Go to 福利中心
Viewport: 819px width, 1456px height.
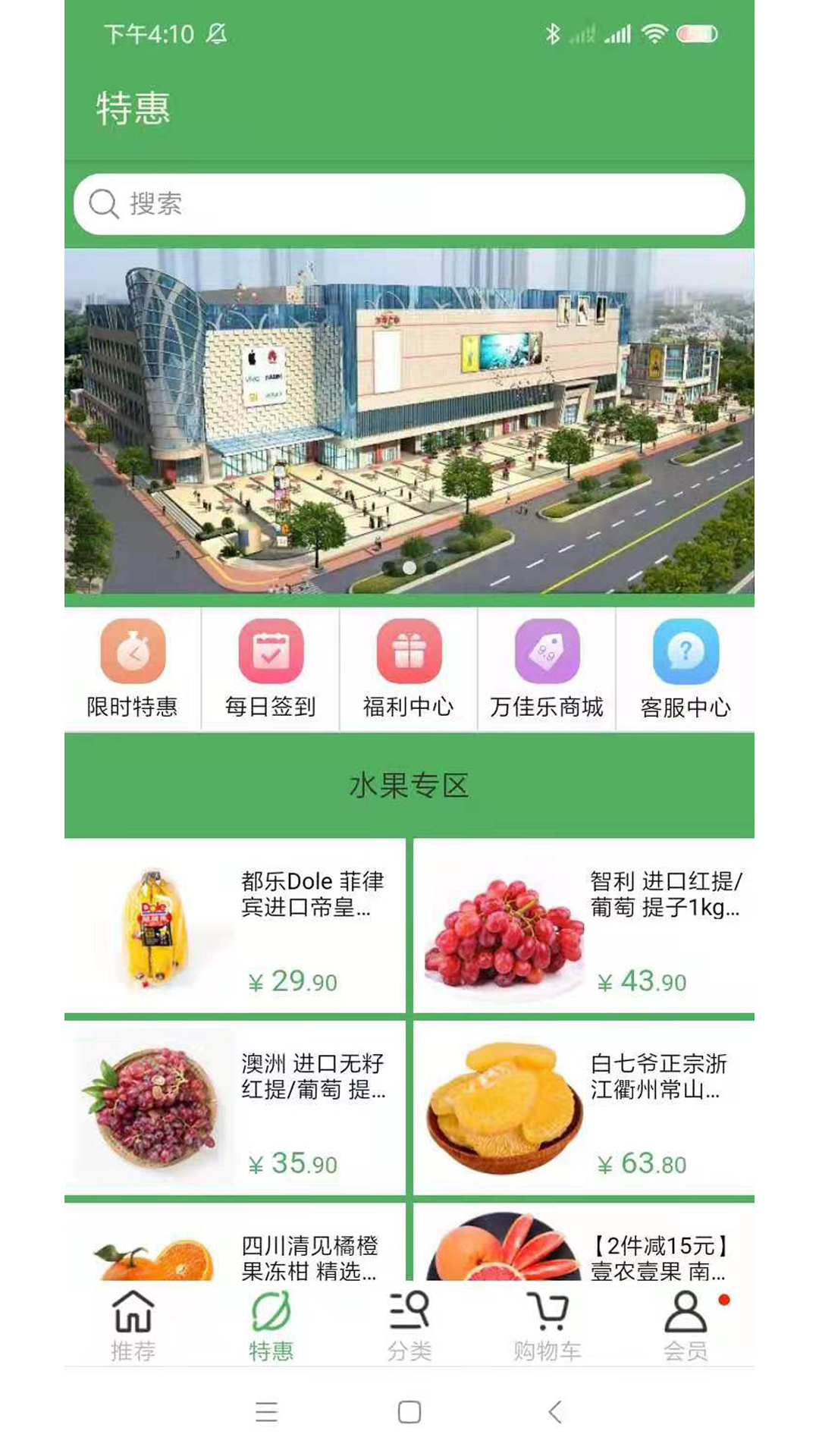pos(409,669)
